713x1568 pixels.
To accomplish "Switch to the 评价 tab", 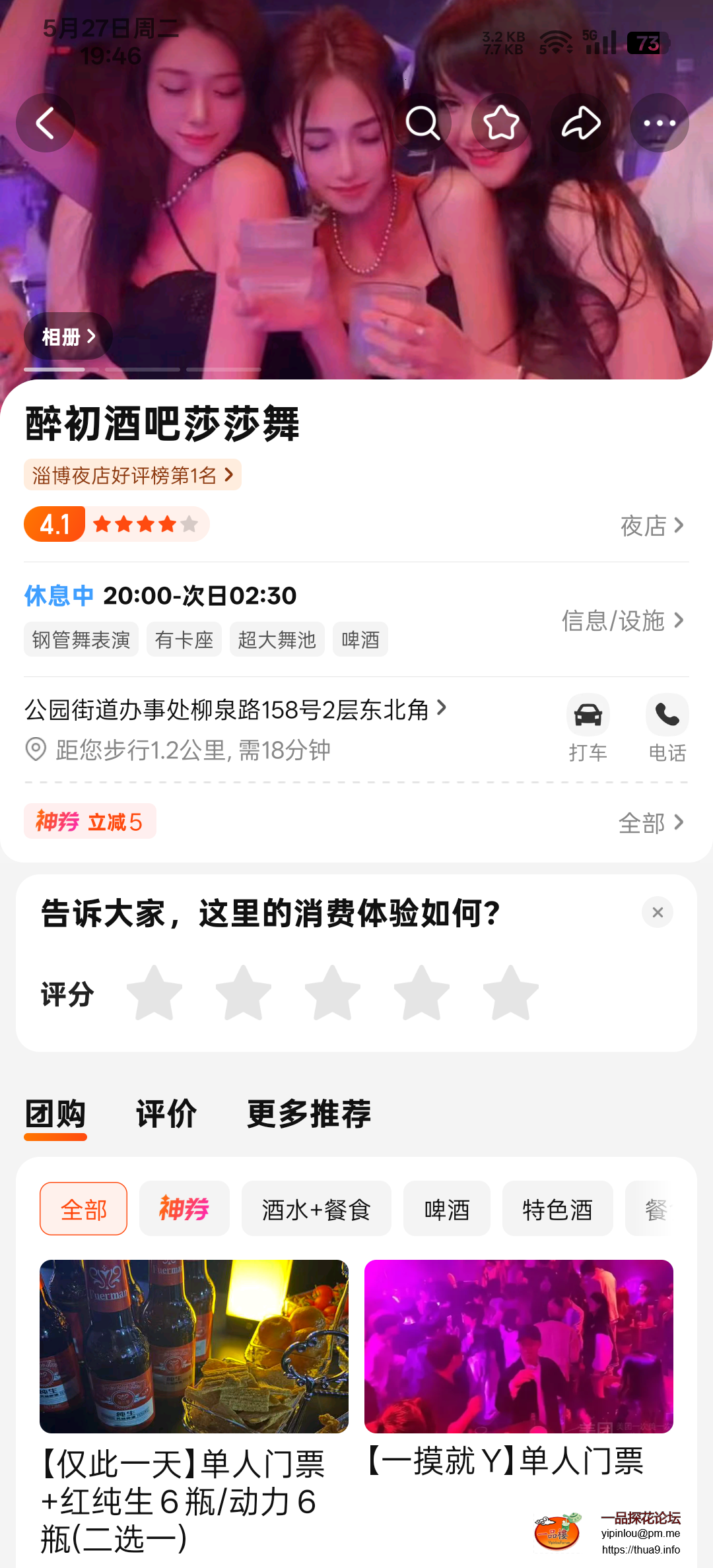I will point(165,1114).
